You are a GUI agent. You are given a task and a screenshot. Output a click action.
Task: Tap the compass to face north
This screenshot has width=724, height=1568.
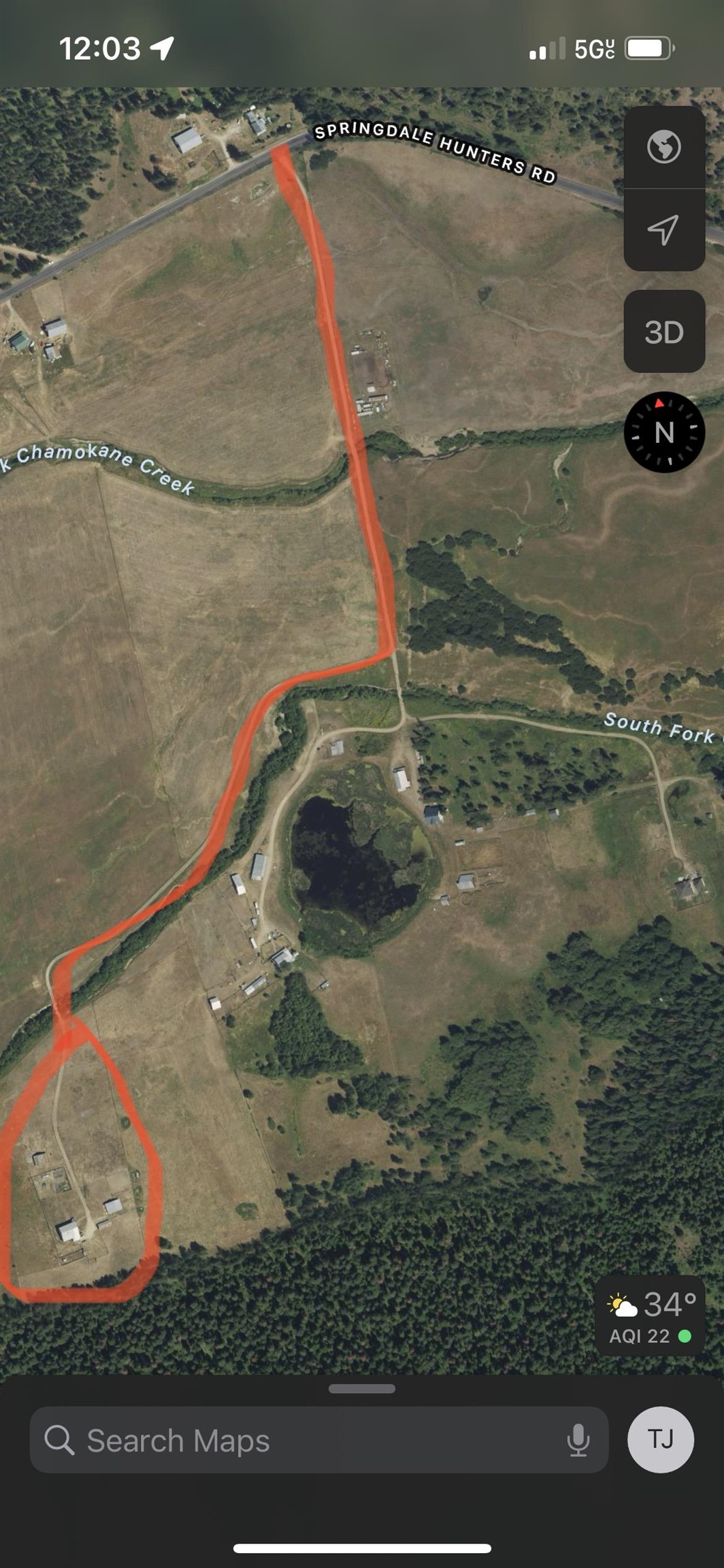[x=664, y=432]
